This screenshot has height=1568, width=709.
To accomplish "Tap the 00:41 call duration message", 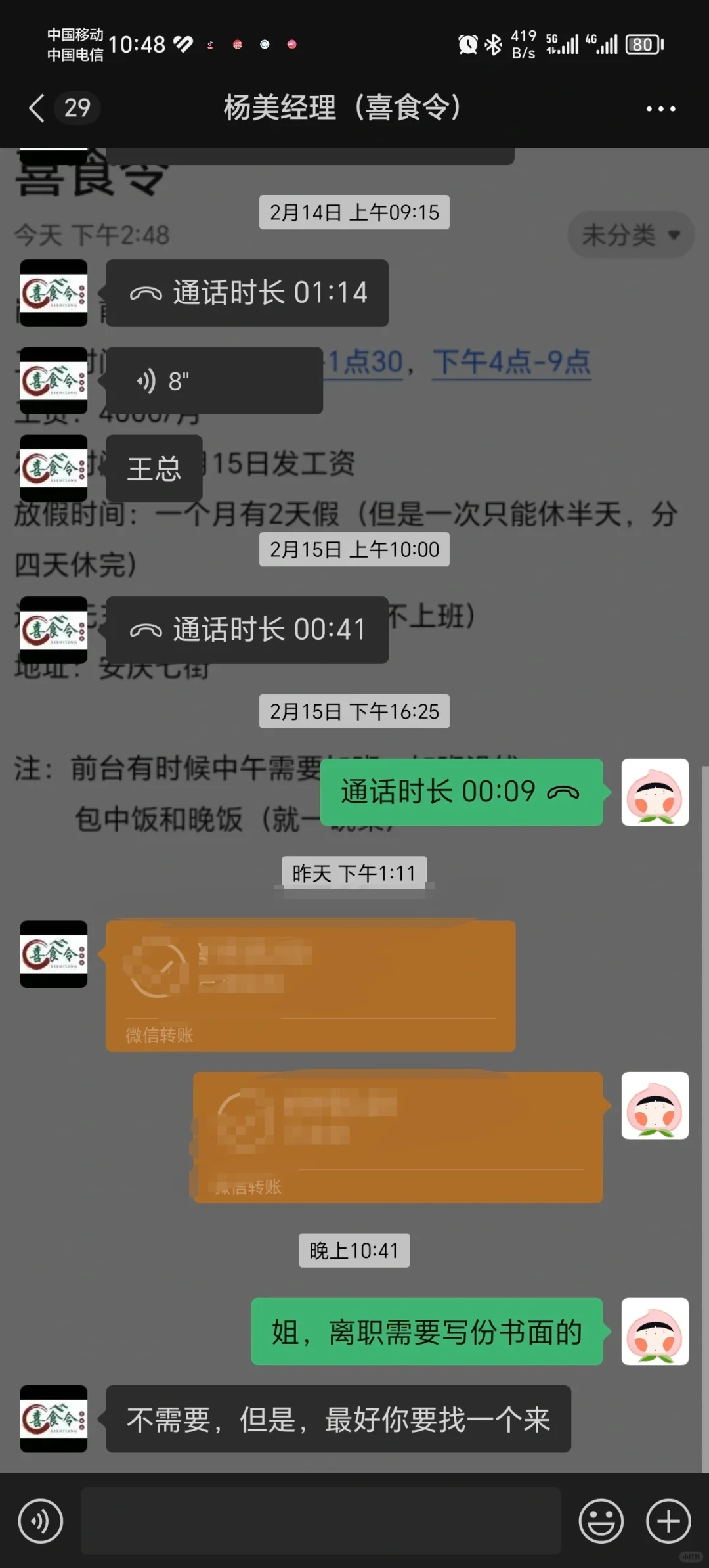I will point(247,630).
